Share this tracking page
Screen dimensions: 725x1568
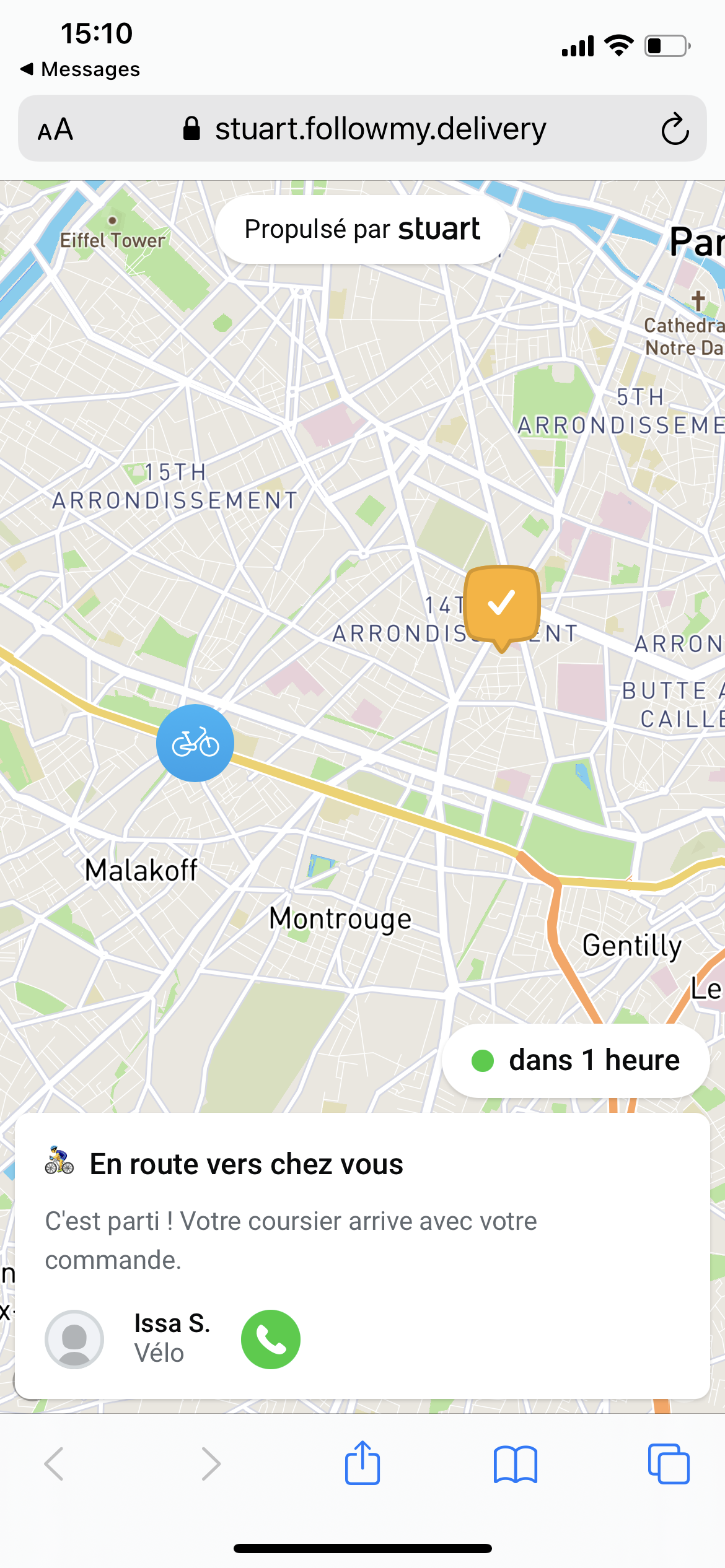[x=362, y=1464]
